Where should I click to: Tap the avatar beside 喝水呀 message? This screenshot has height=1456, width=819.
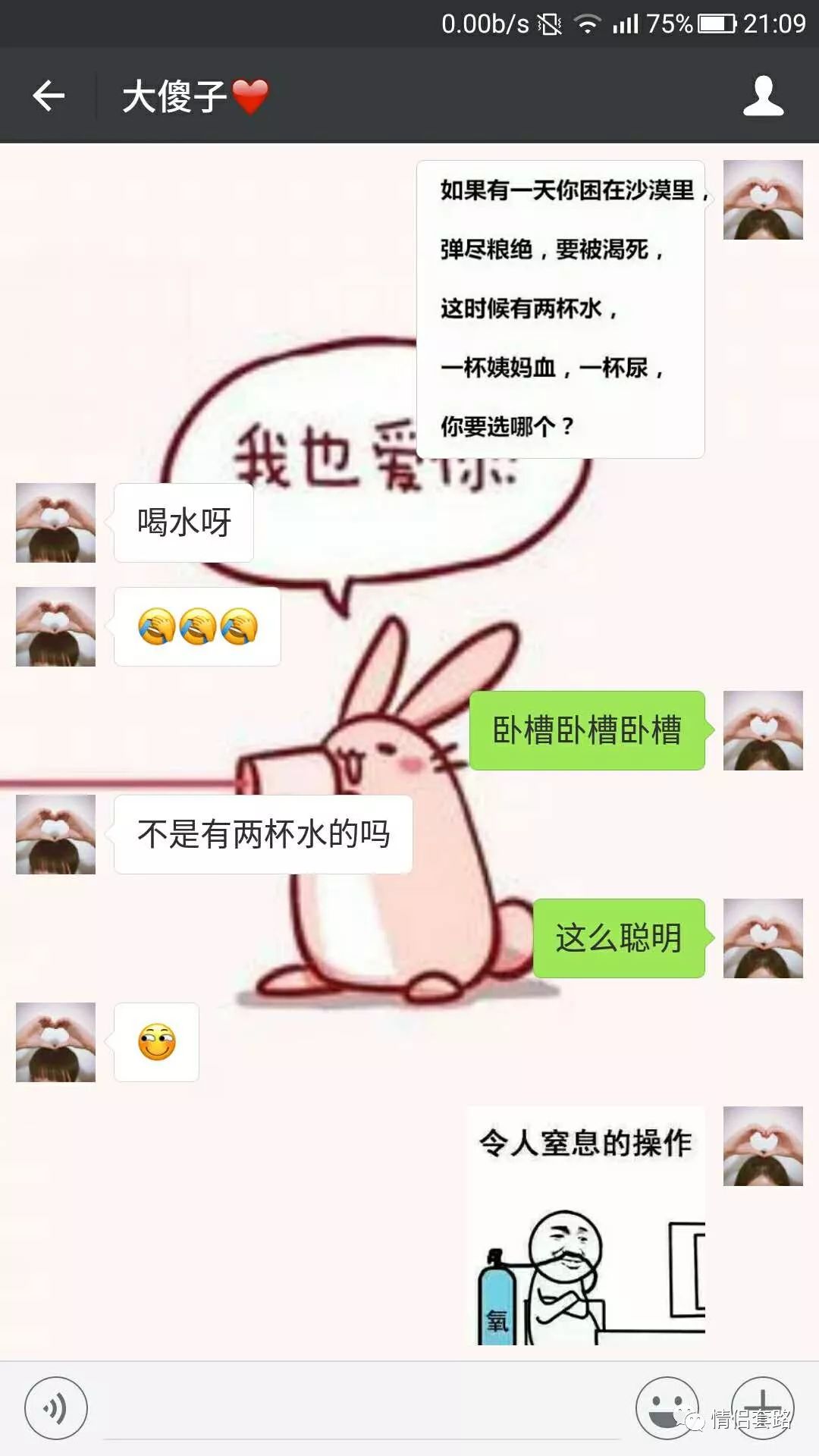55,522
